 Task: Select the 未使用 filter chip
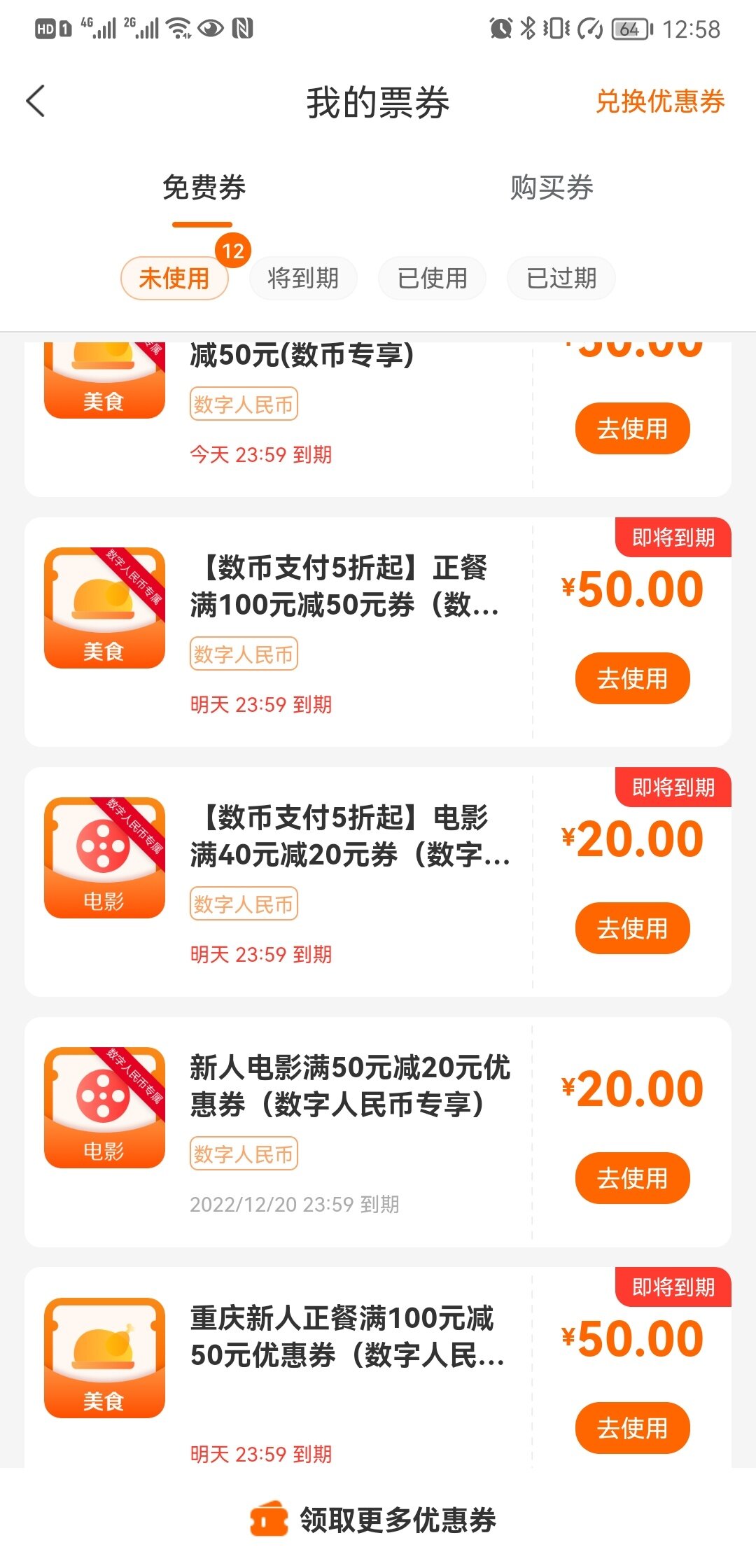174,278
